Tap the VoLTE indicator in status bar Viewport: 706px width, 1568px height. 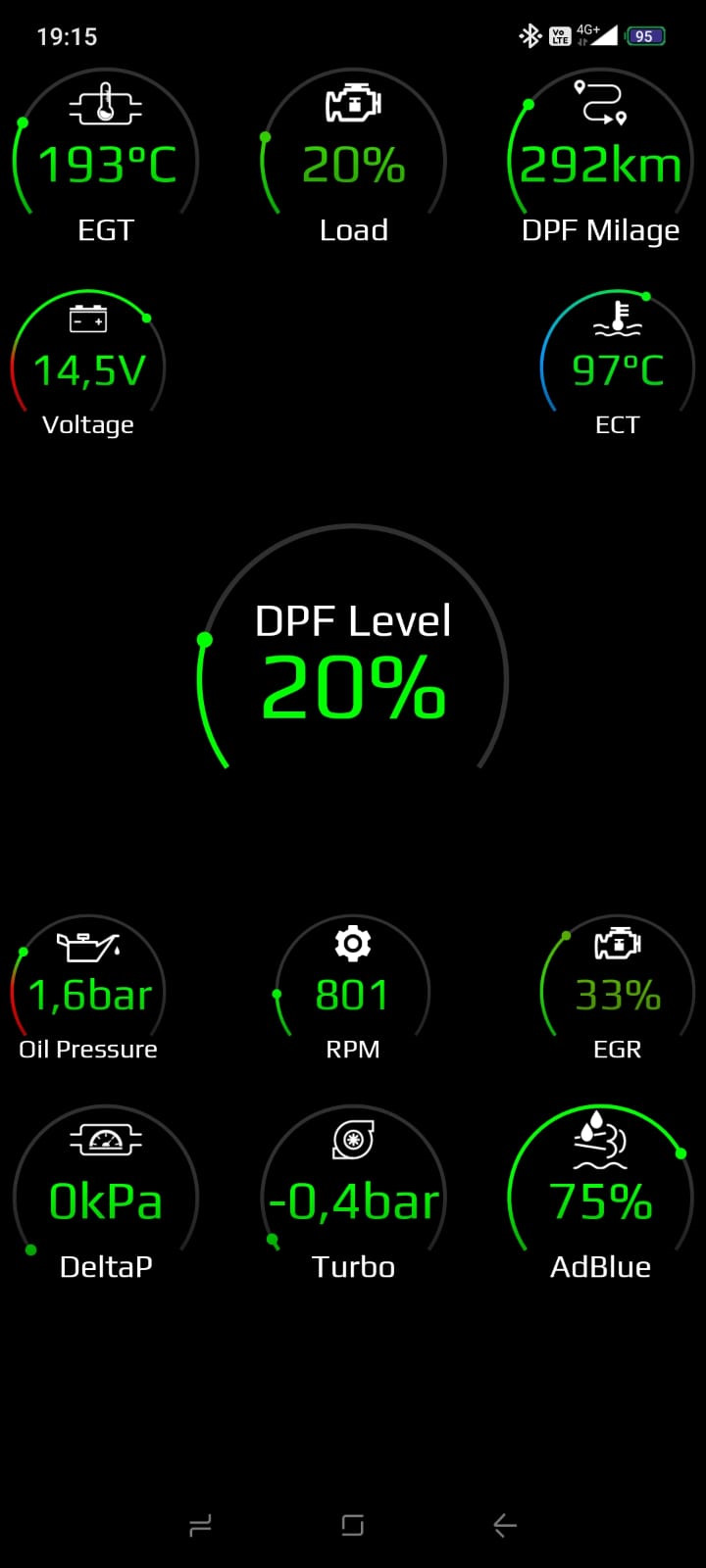click(562, 35)
